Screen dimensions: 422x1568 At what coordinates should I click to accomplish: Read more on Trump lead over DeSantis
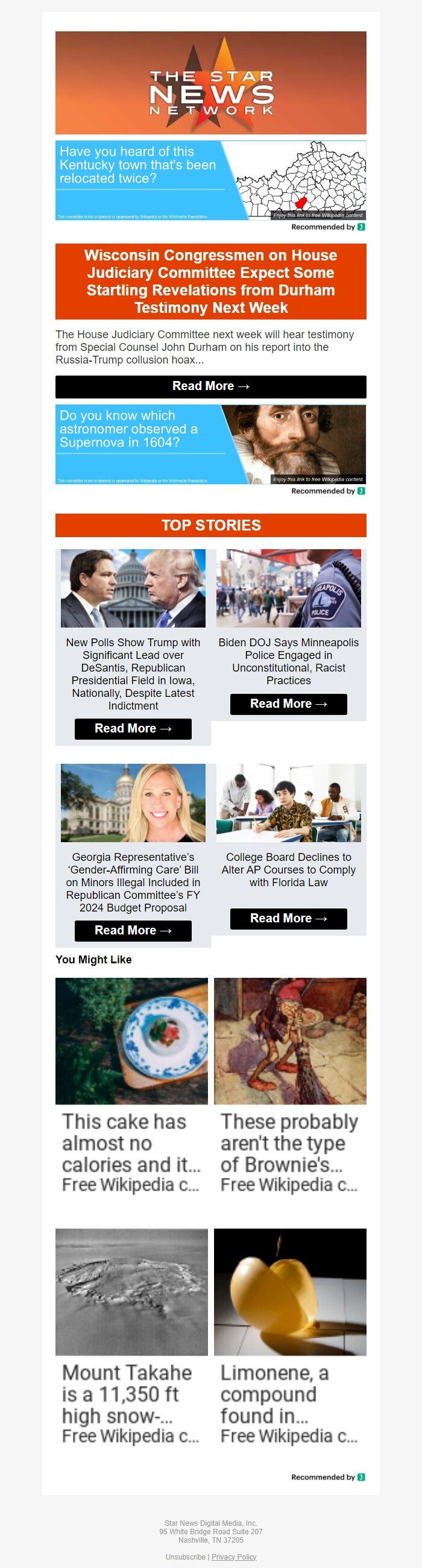[x=133, y=729]
